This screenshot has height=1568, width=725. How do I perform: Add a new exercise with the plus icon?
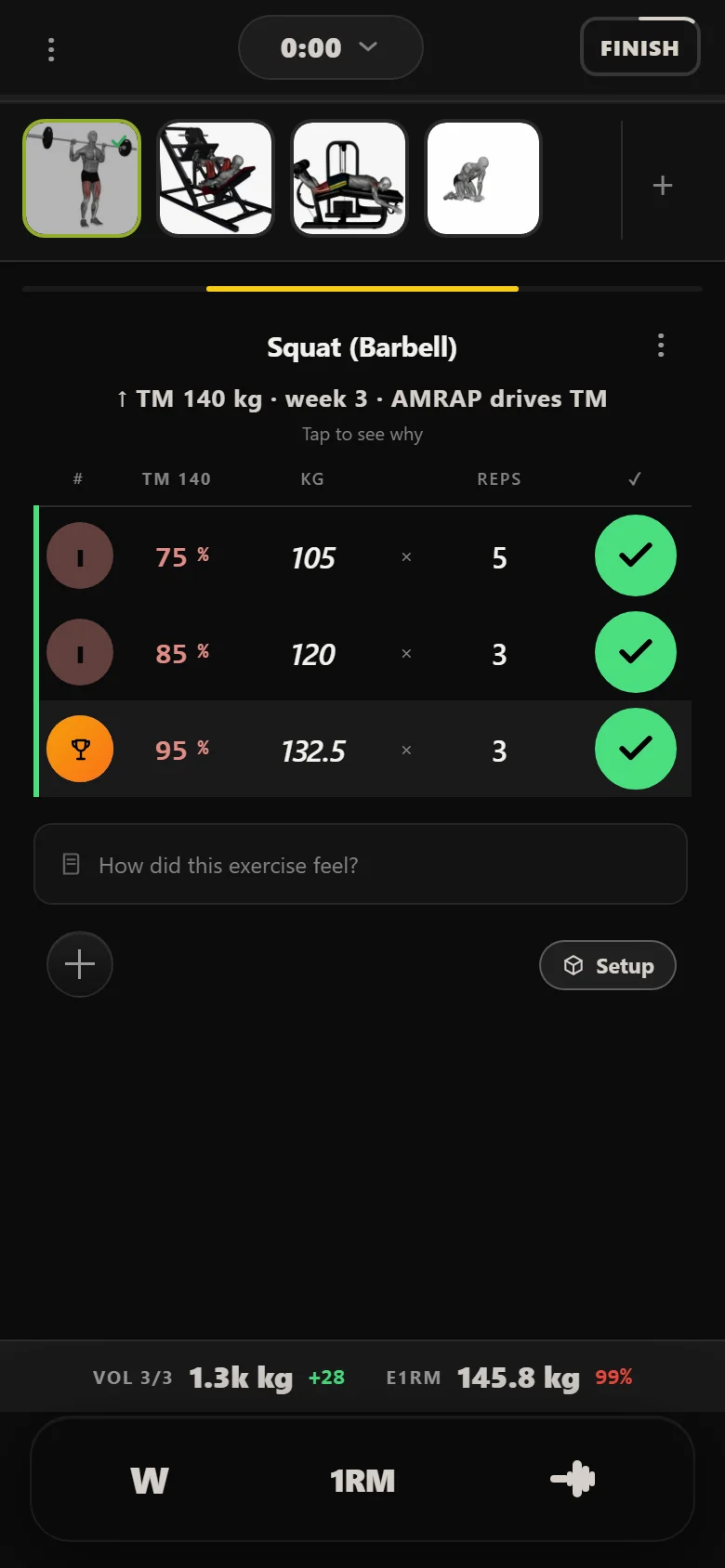(x=663, y=185)
